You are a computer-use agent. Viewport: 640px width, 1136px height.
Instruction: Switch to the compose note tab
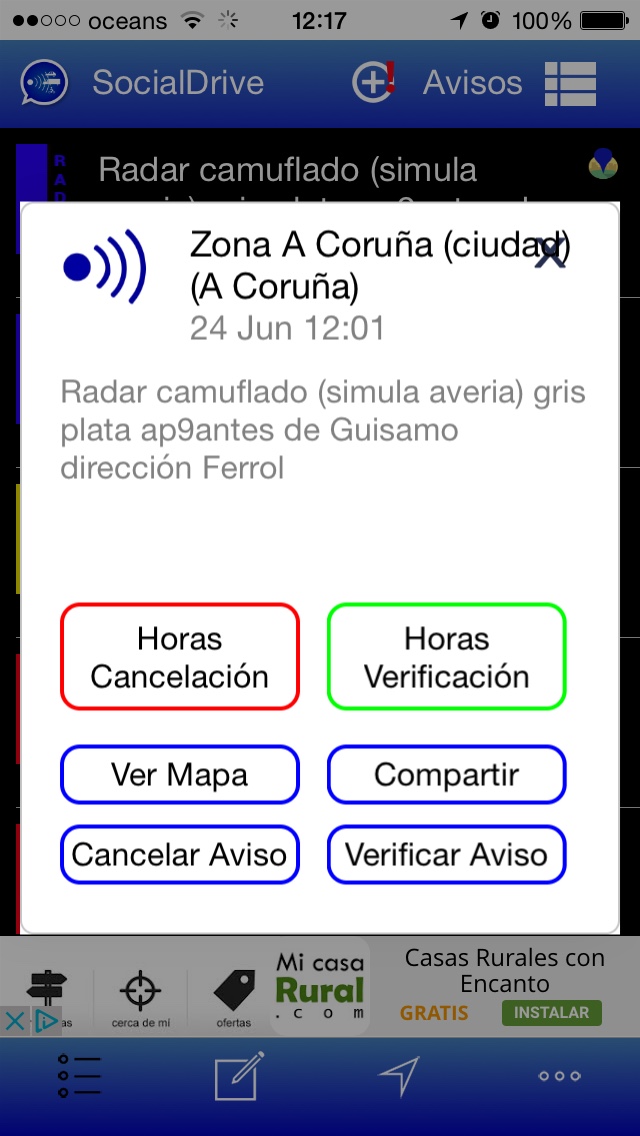(240, 1076)
